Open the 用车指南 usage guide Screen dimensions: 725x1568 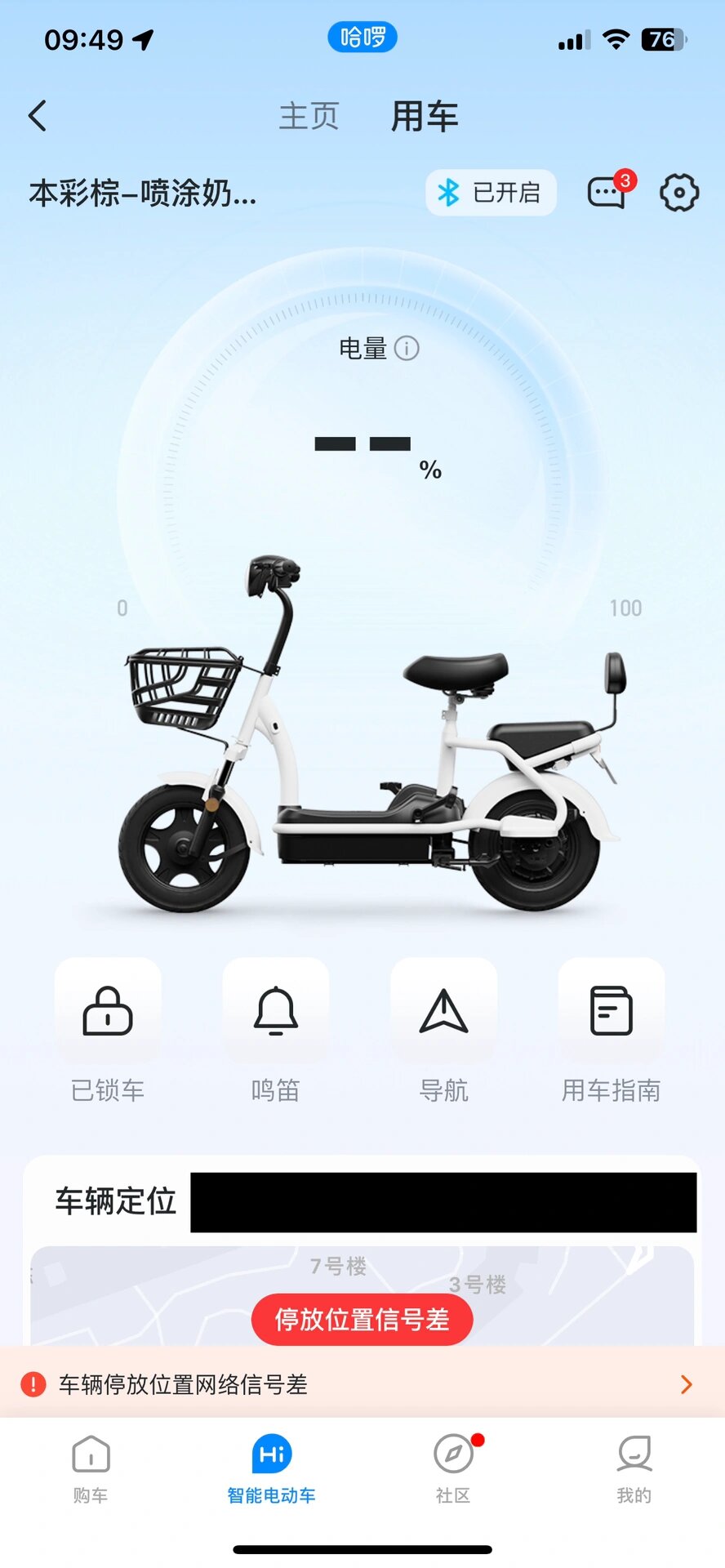click(612, 1009)
